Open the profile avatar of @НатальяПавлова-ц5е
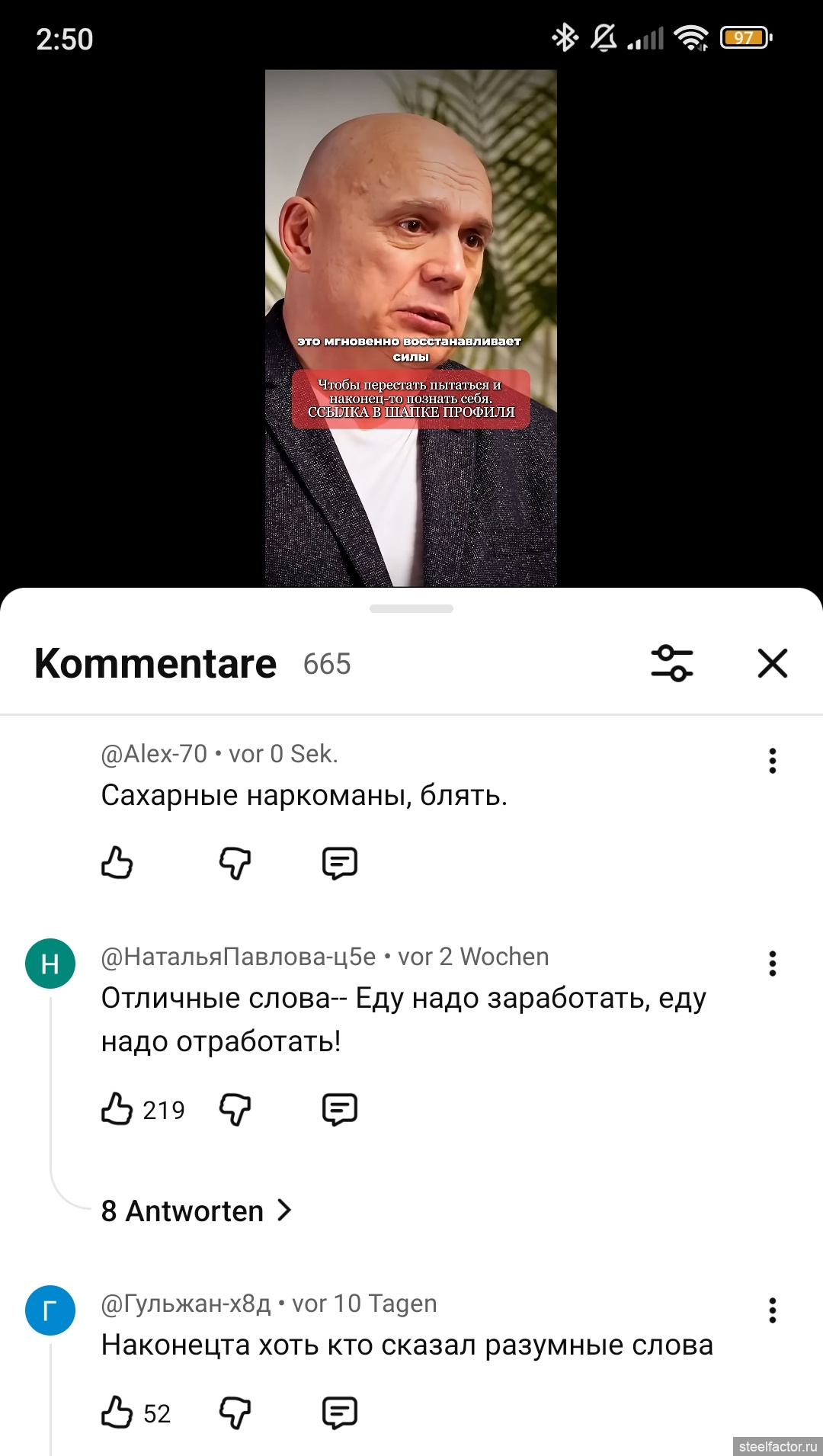 tap(50, 964)
